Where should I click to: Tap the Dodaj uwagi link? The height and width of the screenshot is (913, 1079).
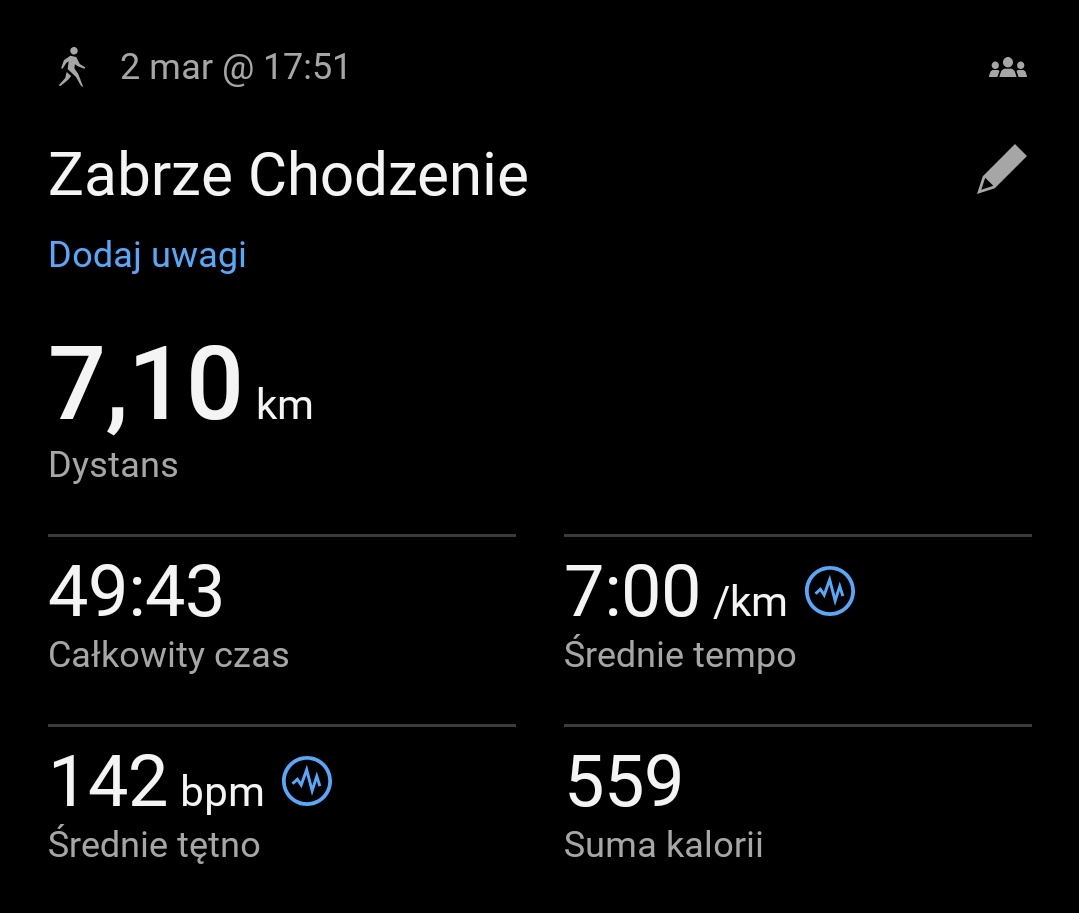pyautogui.click(x=147, y=255)
